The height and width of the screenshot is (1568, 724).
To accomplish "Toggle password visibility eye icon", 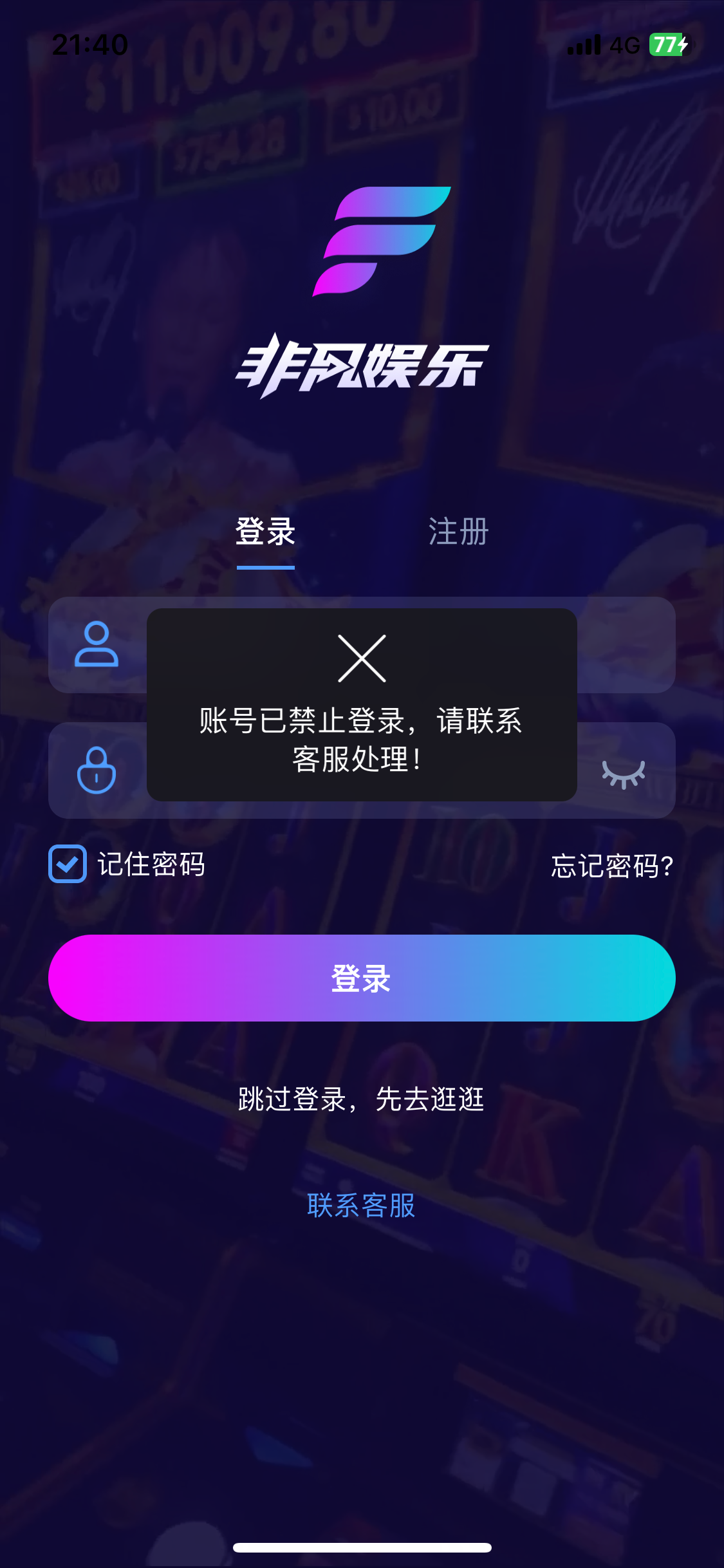I will [623, 772].
